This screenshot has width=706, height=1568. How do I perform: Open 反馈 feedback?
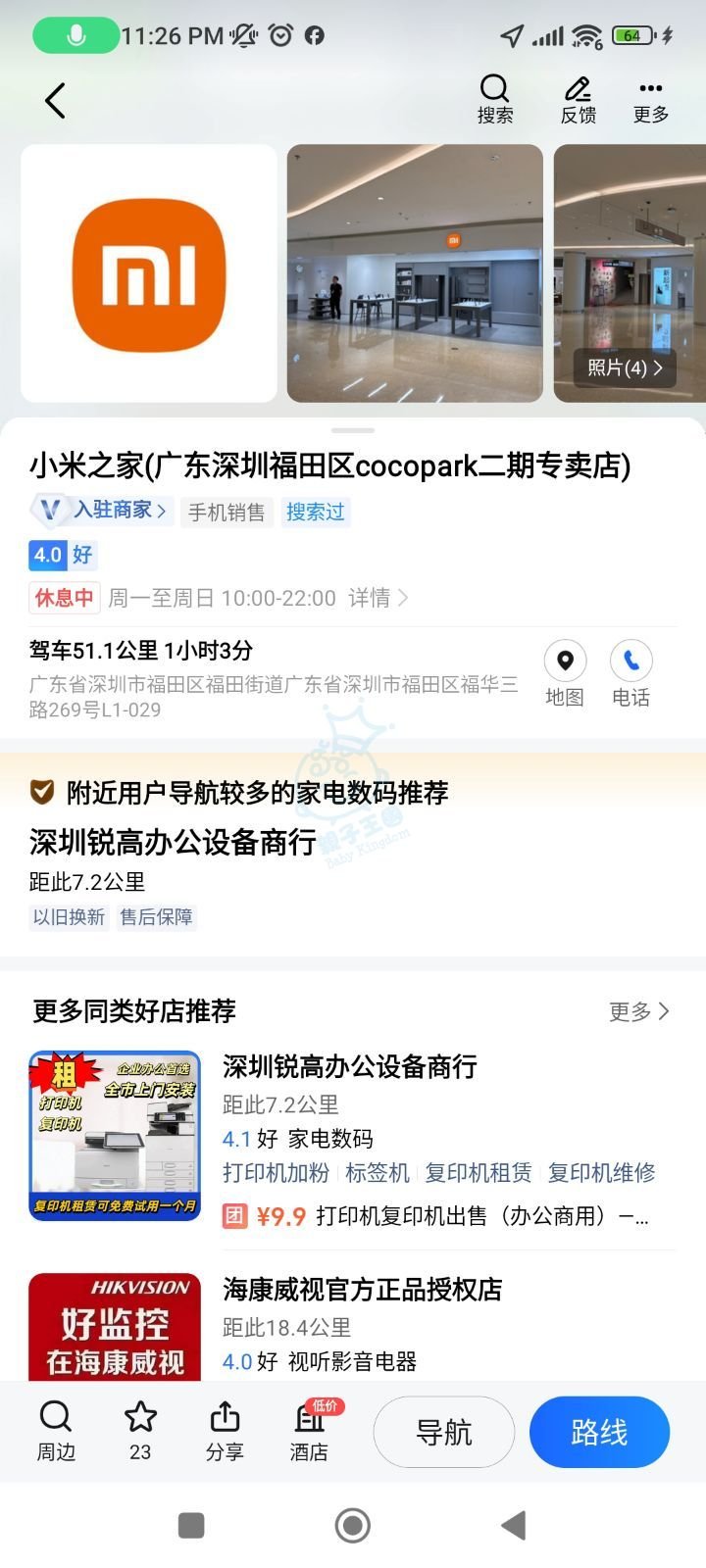coord(579,100)
